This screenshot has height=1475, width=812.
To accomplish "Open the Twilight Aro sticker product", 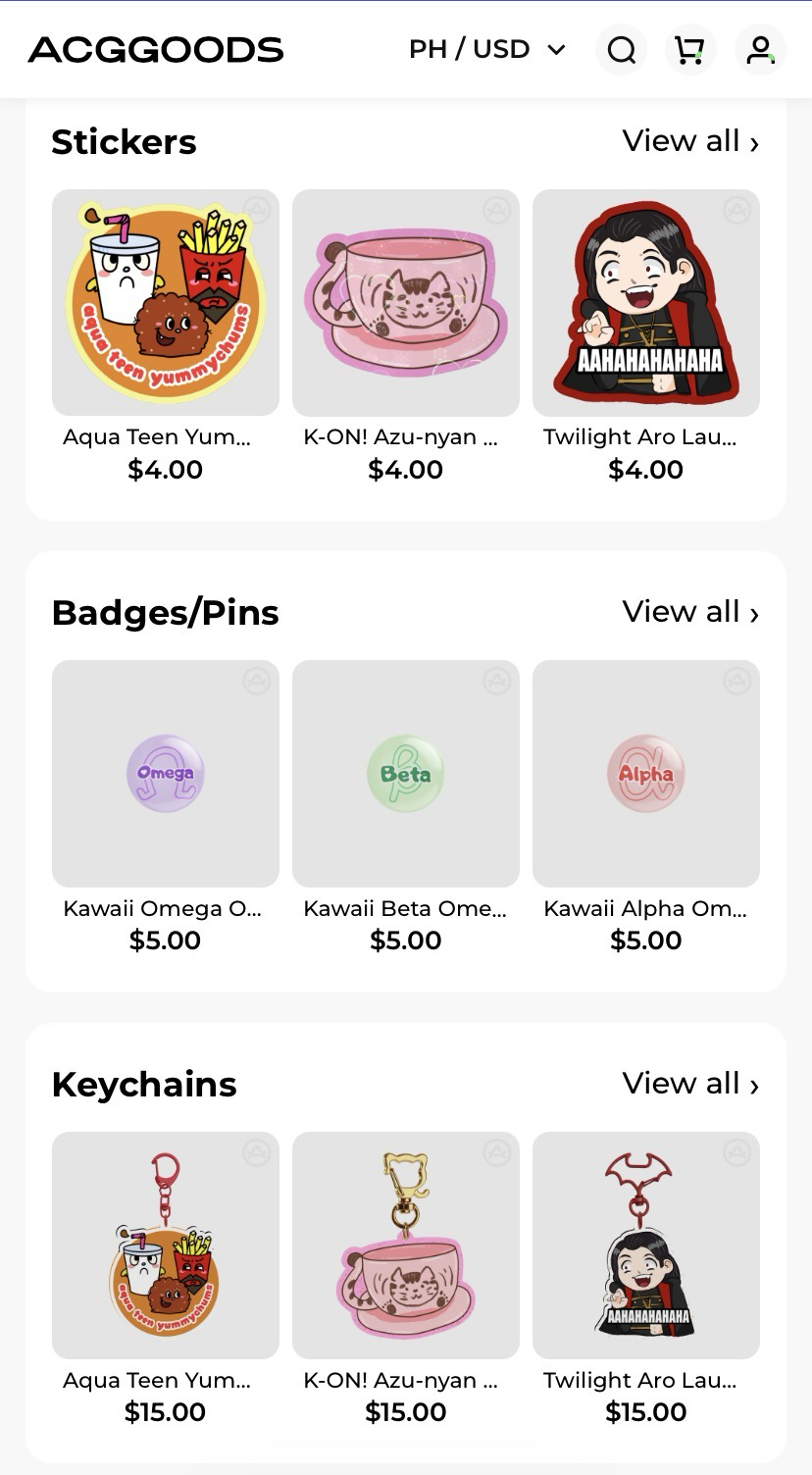I will point(646,303).
